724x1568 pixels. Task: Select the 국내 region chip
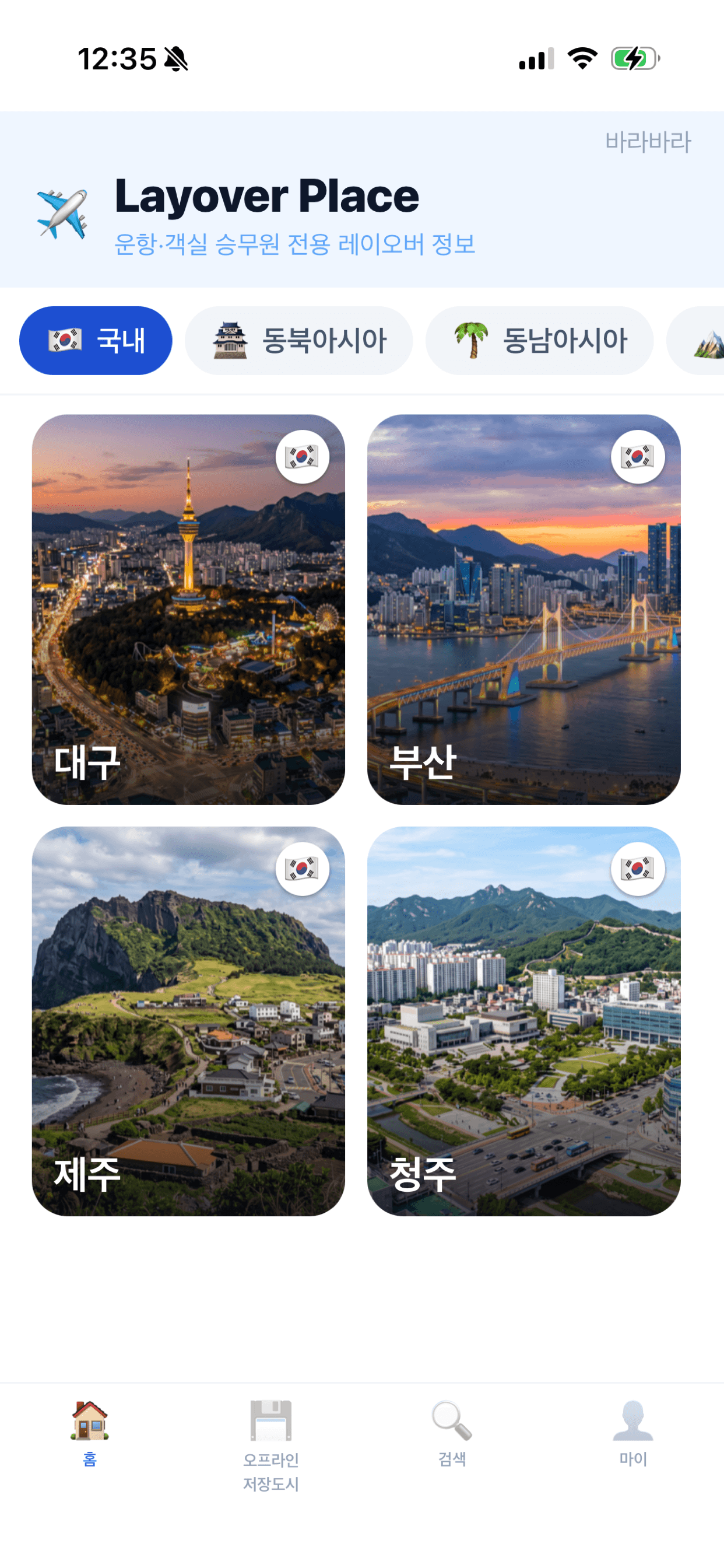[96, 340]
